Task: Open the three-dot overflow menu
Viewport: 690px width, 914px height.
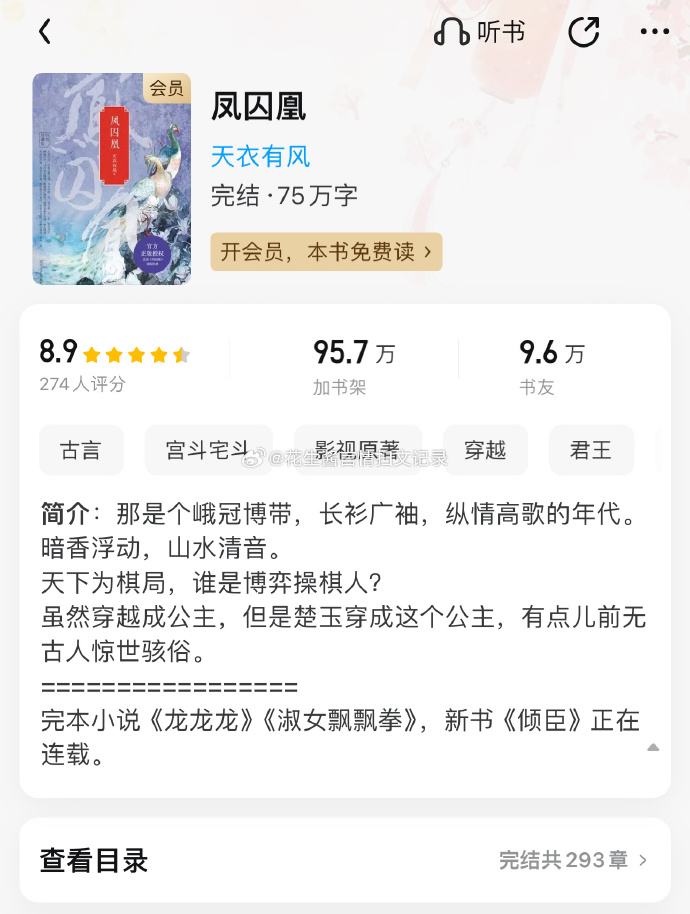Action: click(x=654, y=32)
